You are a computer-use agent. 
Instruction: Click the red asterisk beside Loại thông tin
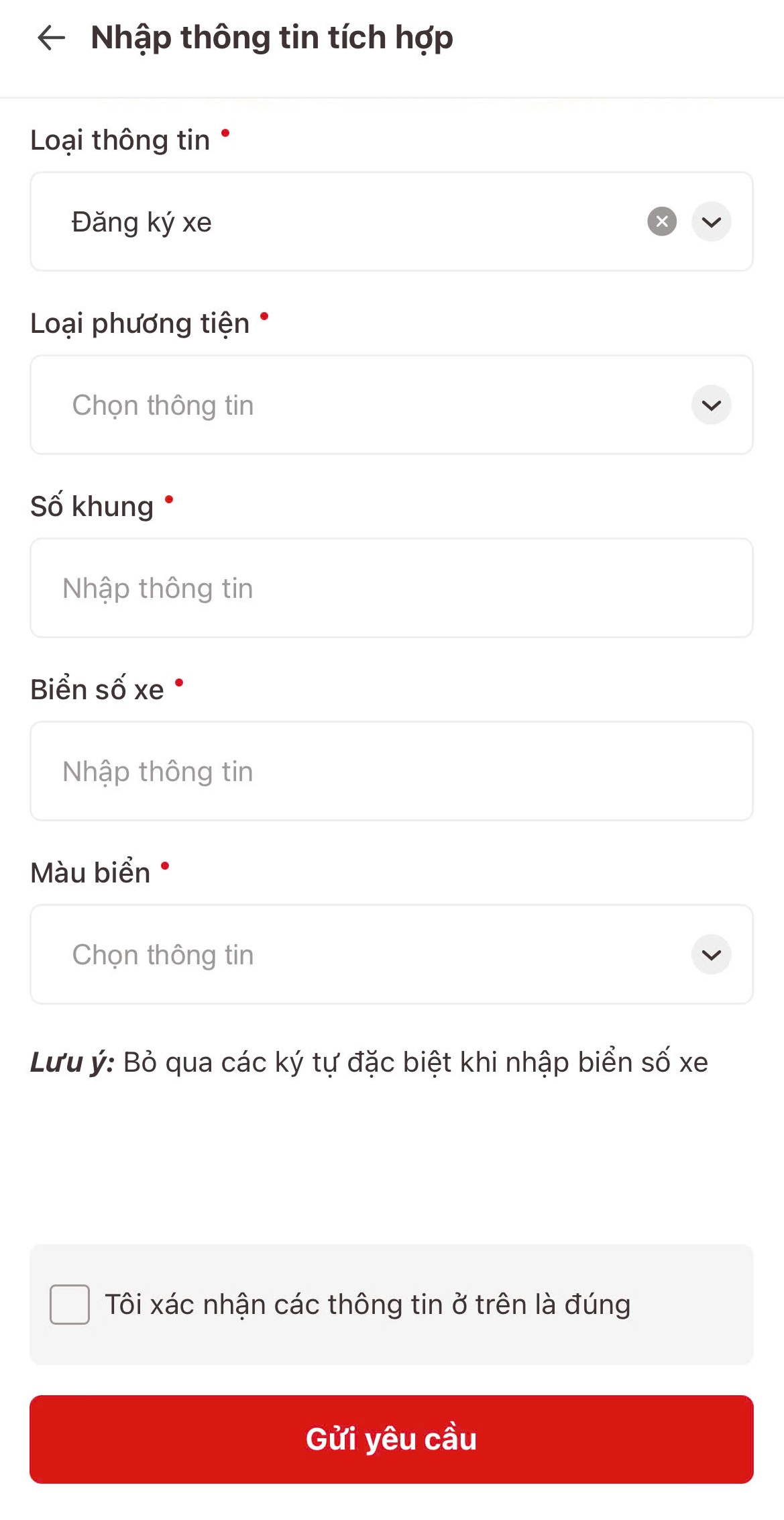[225, 132]
